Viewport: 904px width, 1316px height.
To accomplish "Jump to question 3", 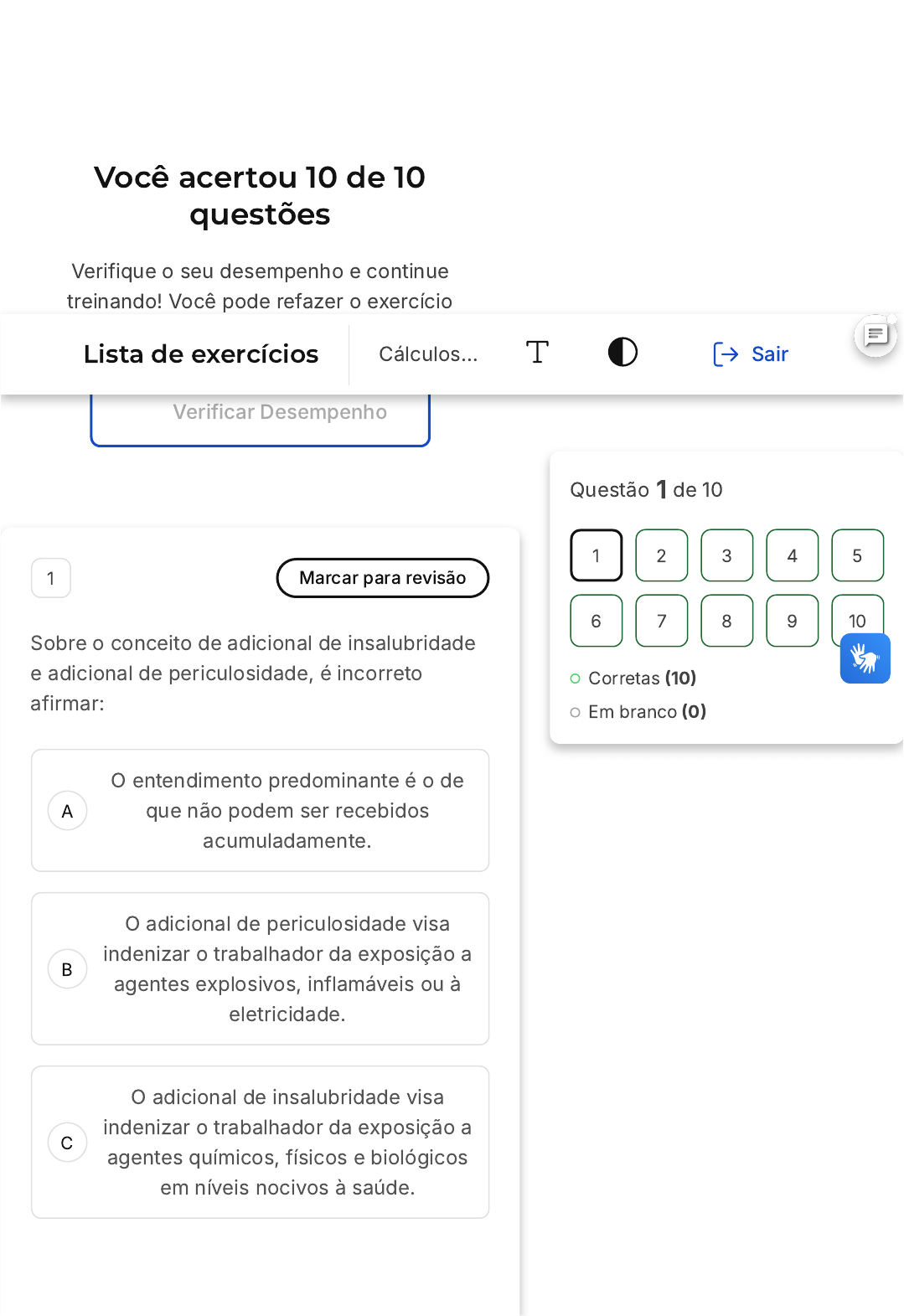I will point(727,555).
